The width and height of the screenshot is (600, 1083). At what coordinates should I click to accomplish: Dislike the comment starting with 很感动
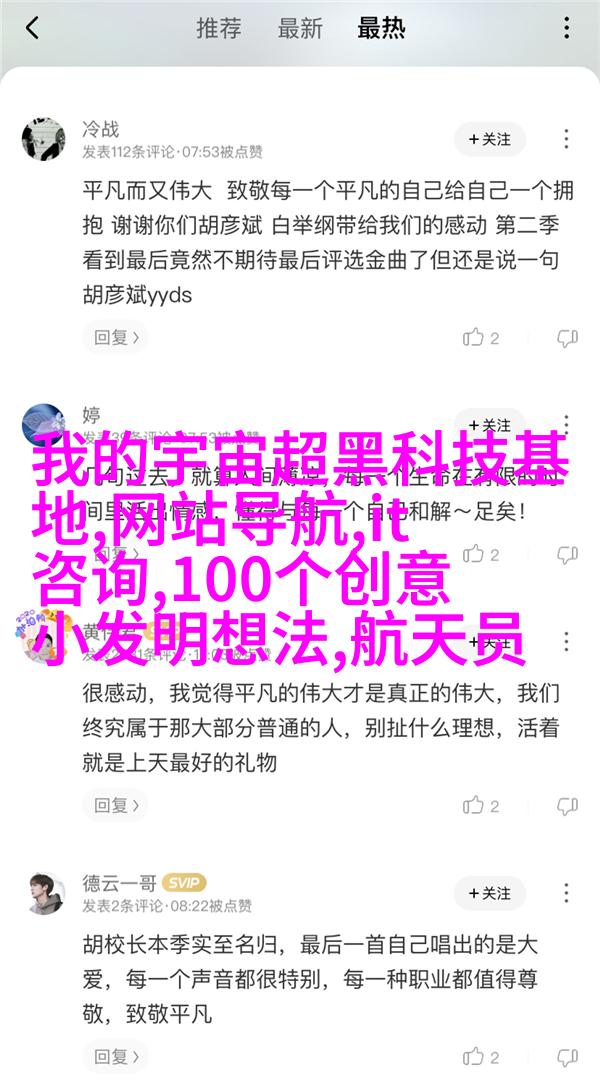pos(568,805)
